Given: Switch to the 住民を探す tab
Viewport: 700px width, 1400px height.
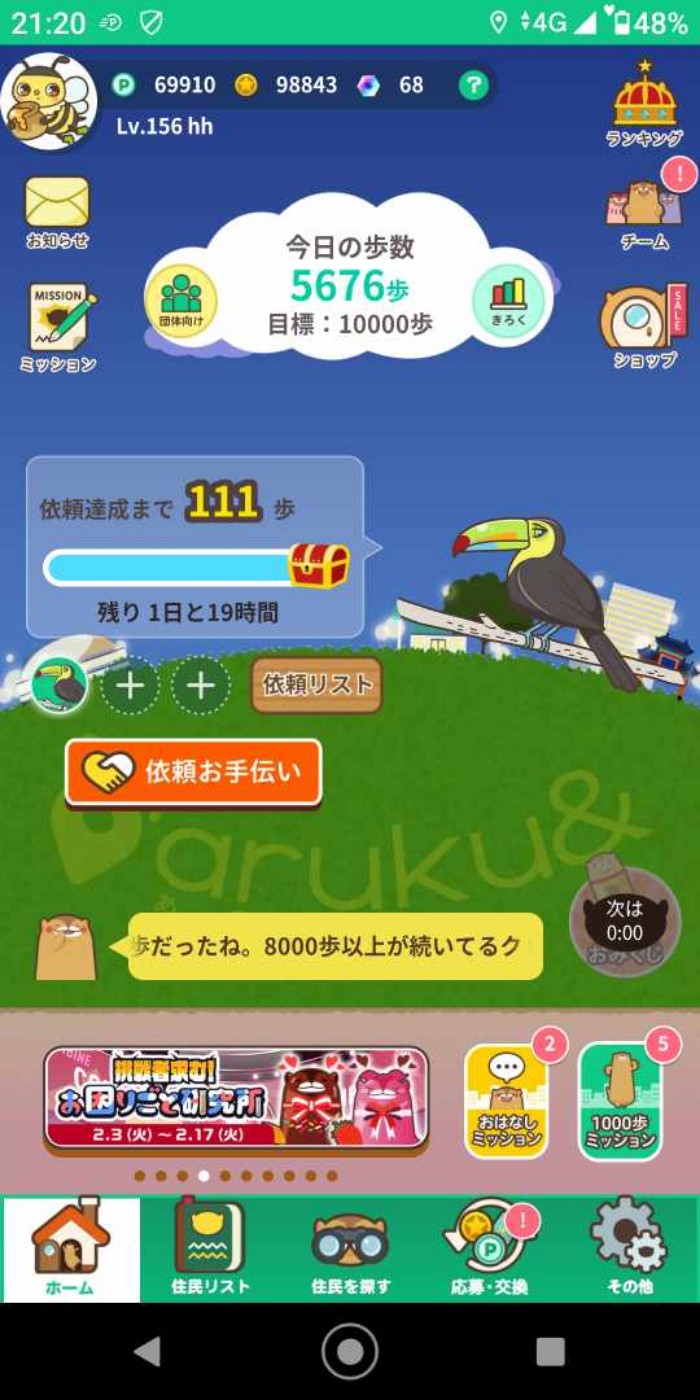Looking at the screenshot, I should 350,1249.
